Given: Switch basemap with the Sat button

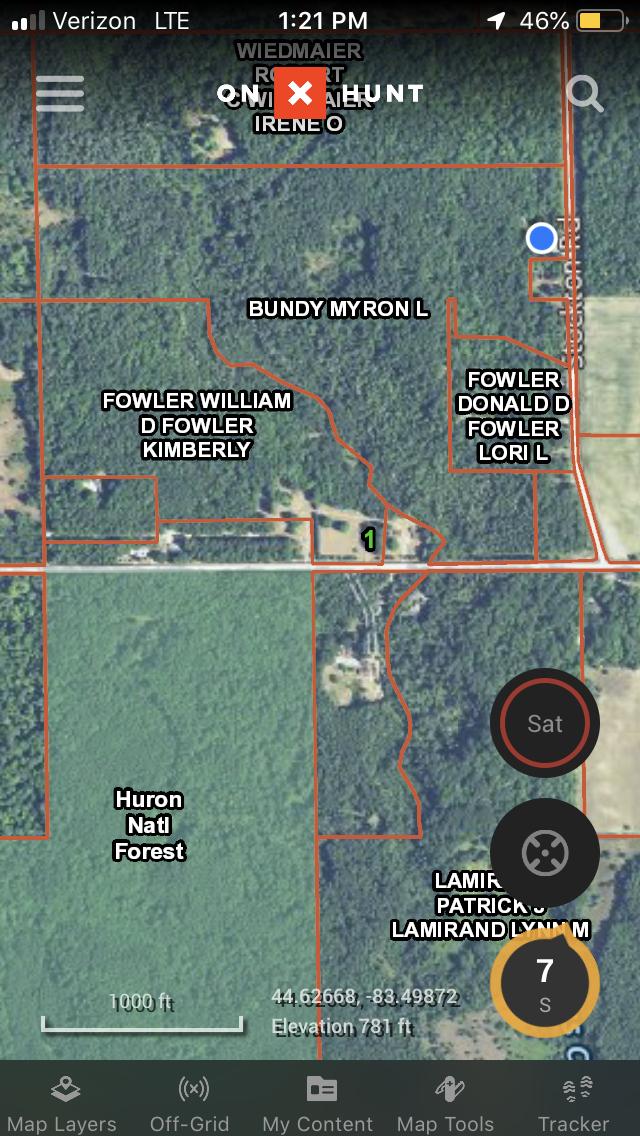Looking at the screenshot, I should (x=545, y=723).
